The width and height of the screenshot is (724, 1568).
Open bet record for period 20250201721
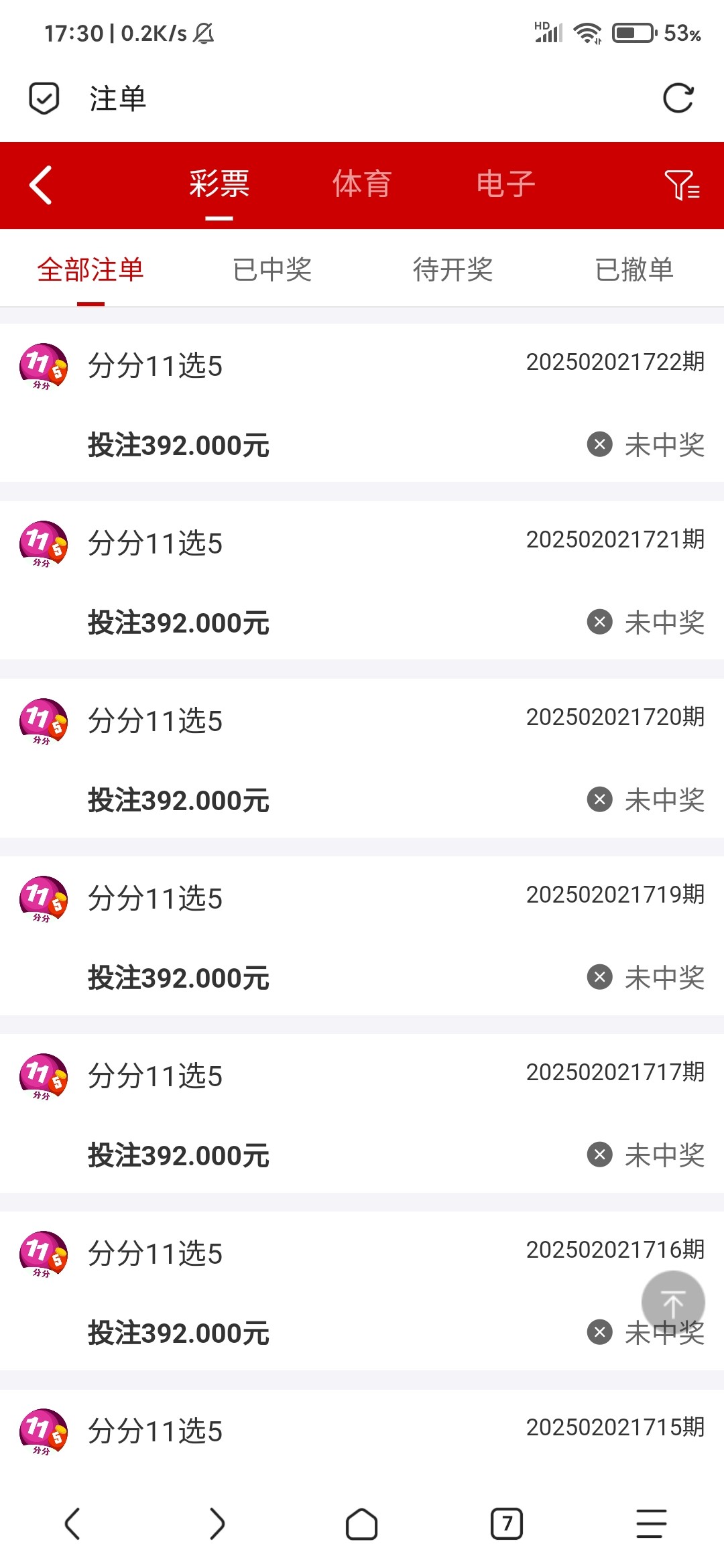point(362,580)
